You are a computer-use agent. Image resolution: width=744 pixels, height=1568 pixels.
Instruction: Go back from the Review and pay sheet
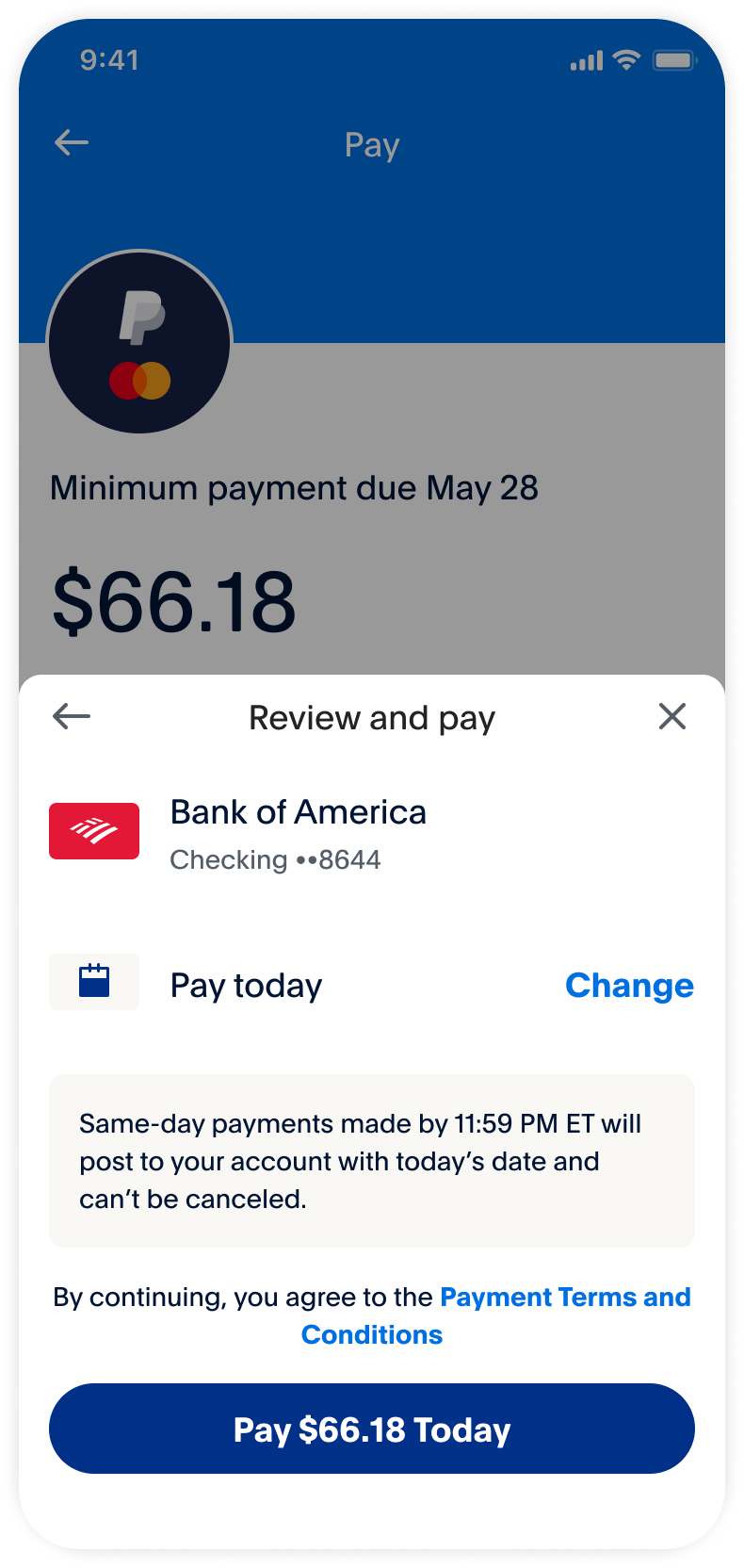coord(72,716)
